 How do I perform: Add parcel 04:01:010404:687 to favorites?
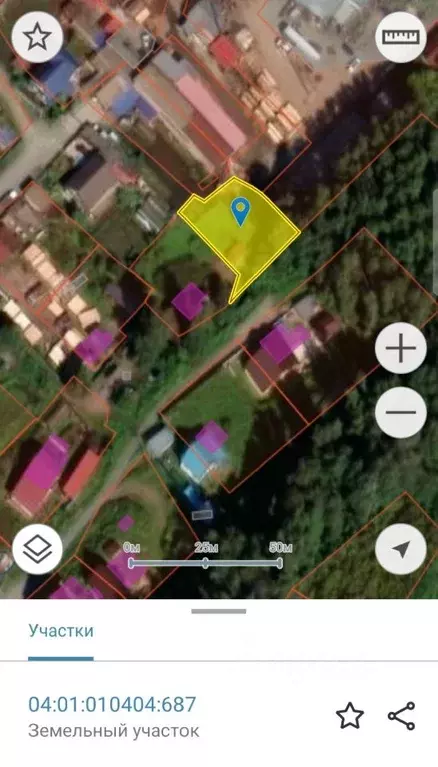[350, 716]
